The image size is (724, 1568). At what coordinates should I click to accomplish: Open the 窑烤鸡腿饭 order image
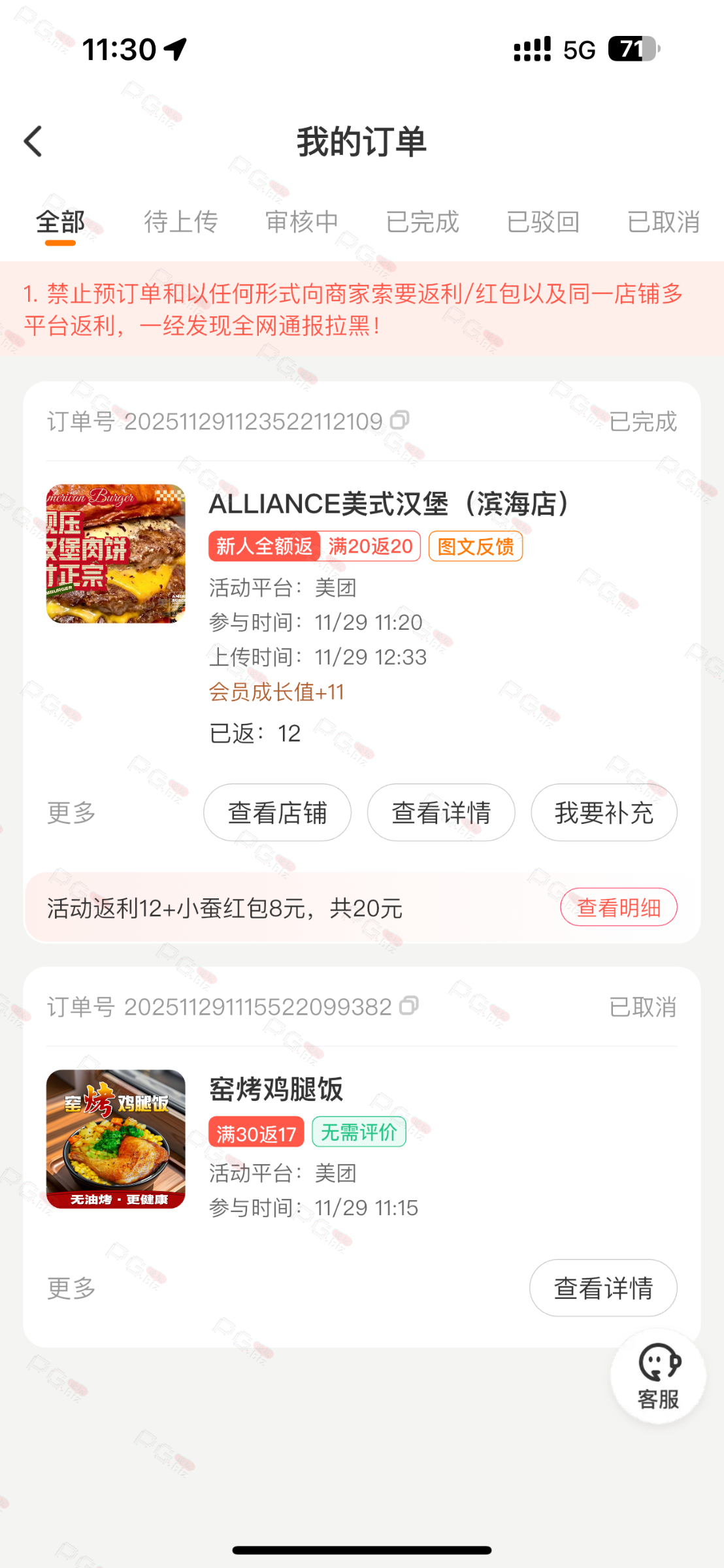[116, 1139]
